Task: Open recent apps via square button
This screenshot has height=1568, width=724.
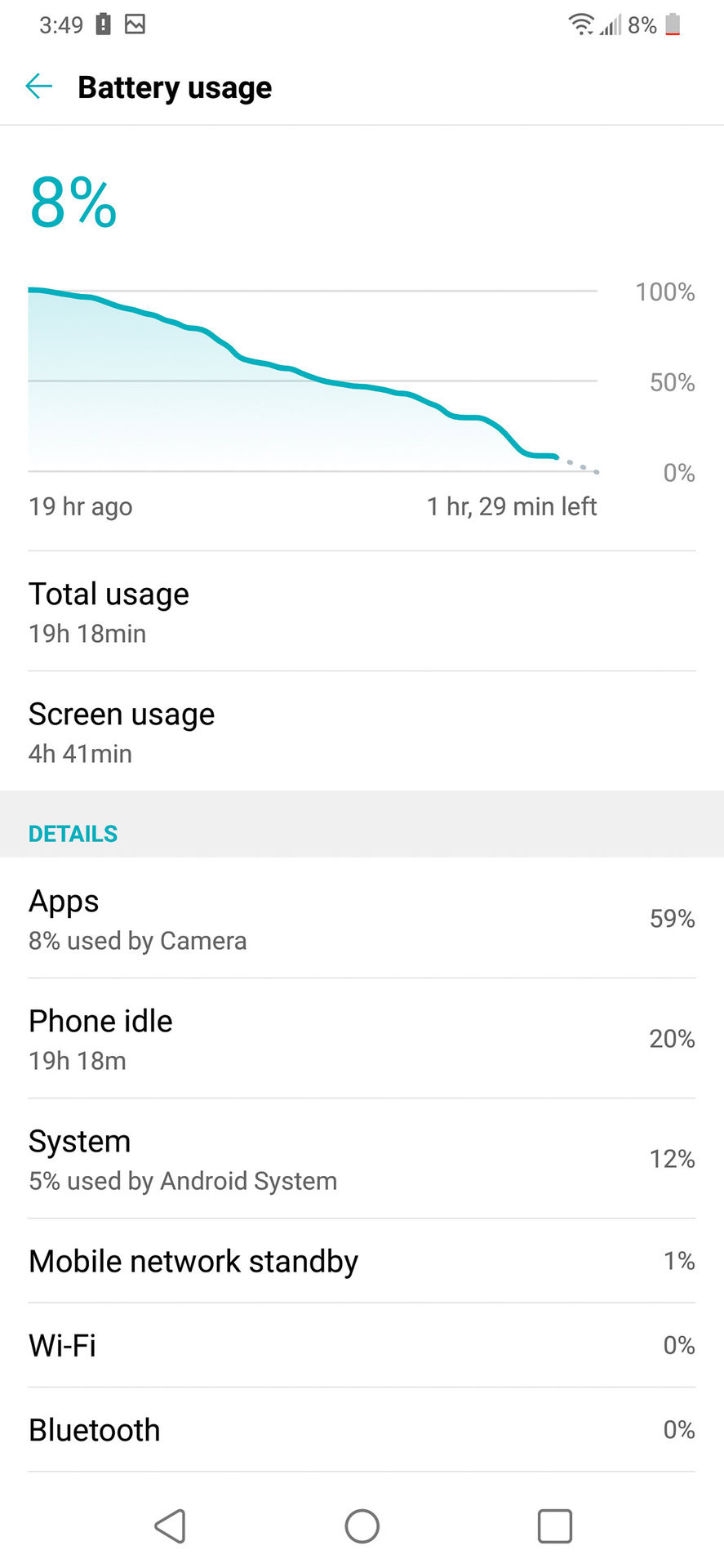Action: (x=554, y=1526)
